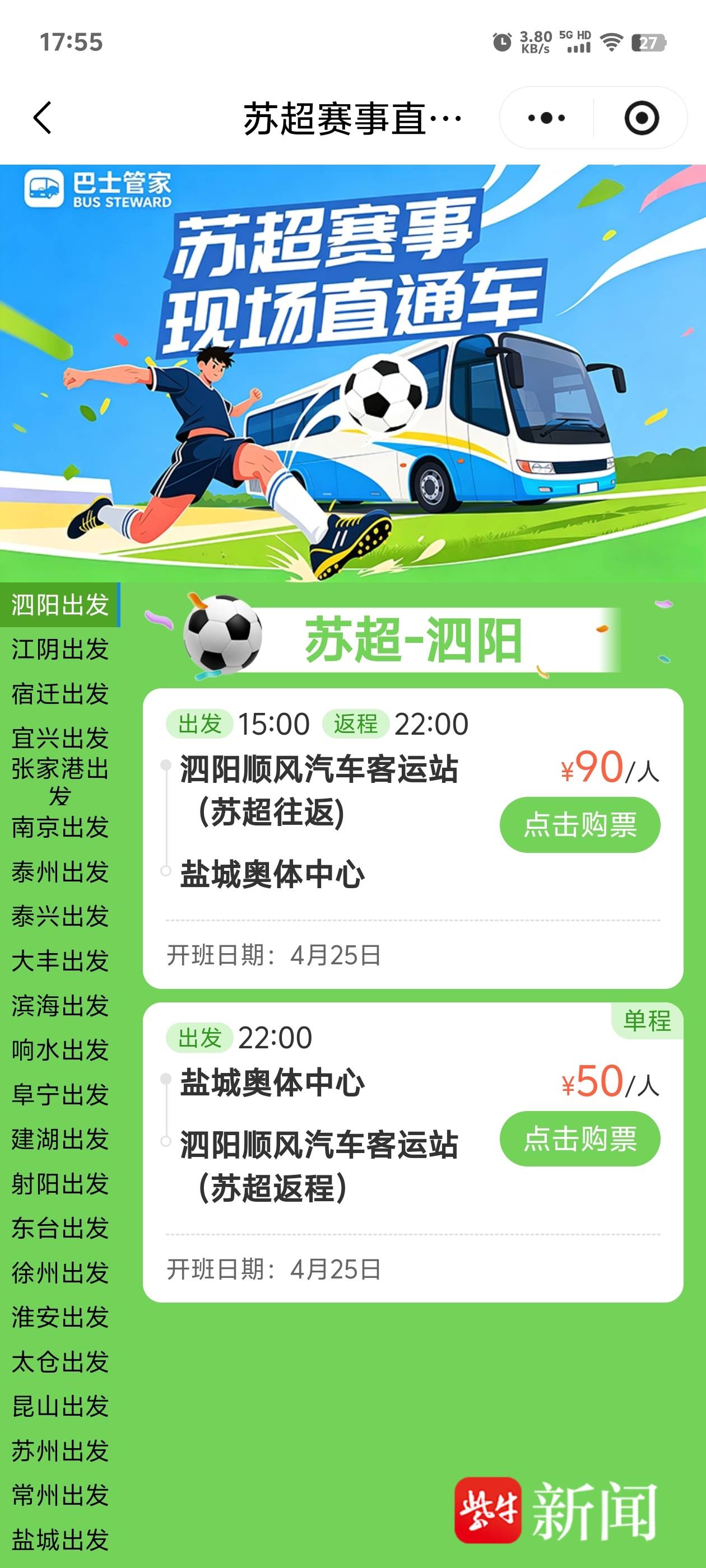Viewport: 706px width, 1568px height.
Task: Close the mini program with the circle button
Action: 642,118
